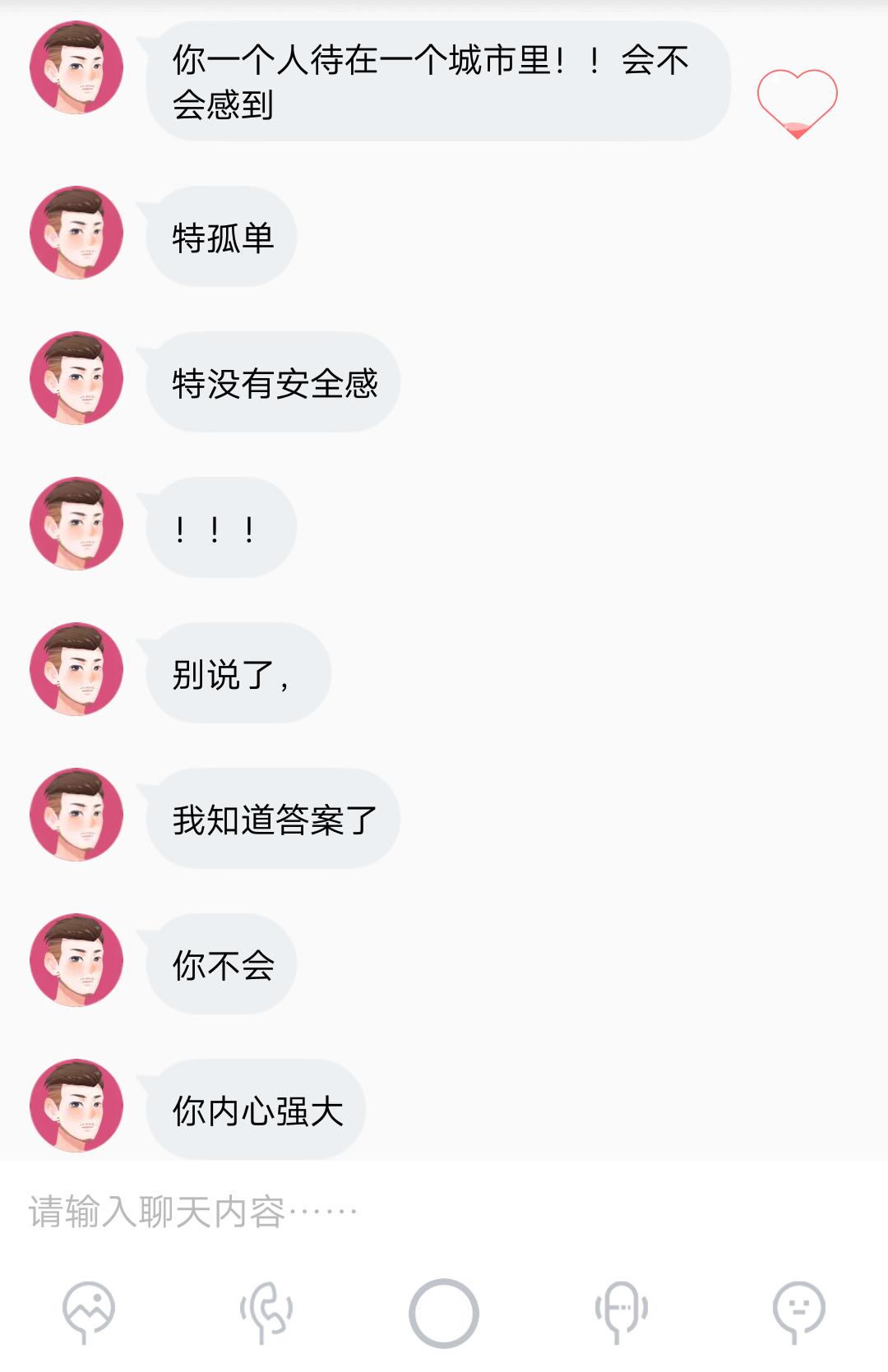Open sender's avatar next to "特孤单"
The height and width of the screenshot is (1372, 888).
[76, 233]
